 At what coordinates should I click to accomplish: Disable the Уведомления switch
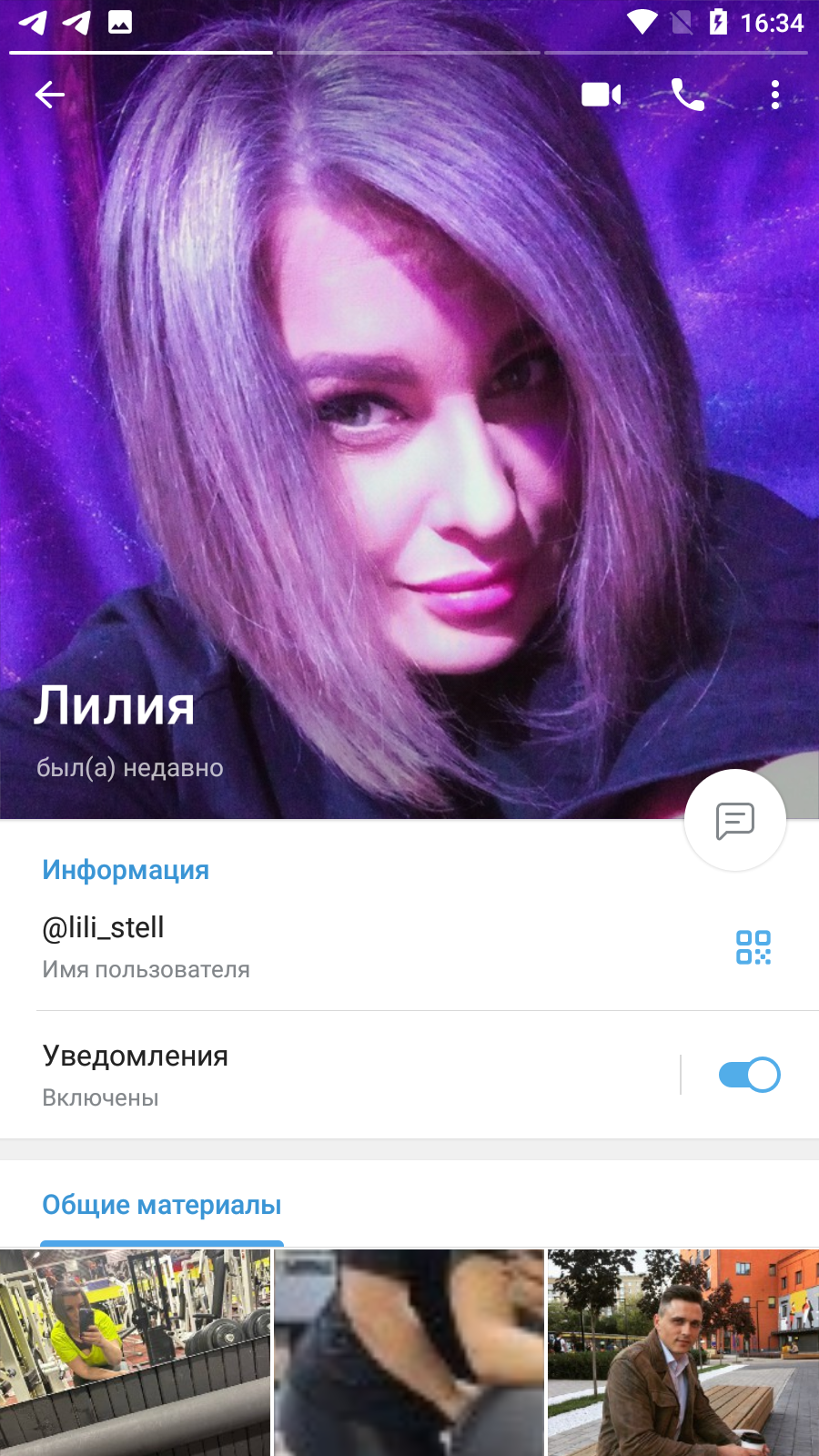(x=749, y=1075)
